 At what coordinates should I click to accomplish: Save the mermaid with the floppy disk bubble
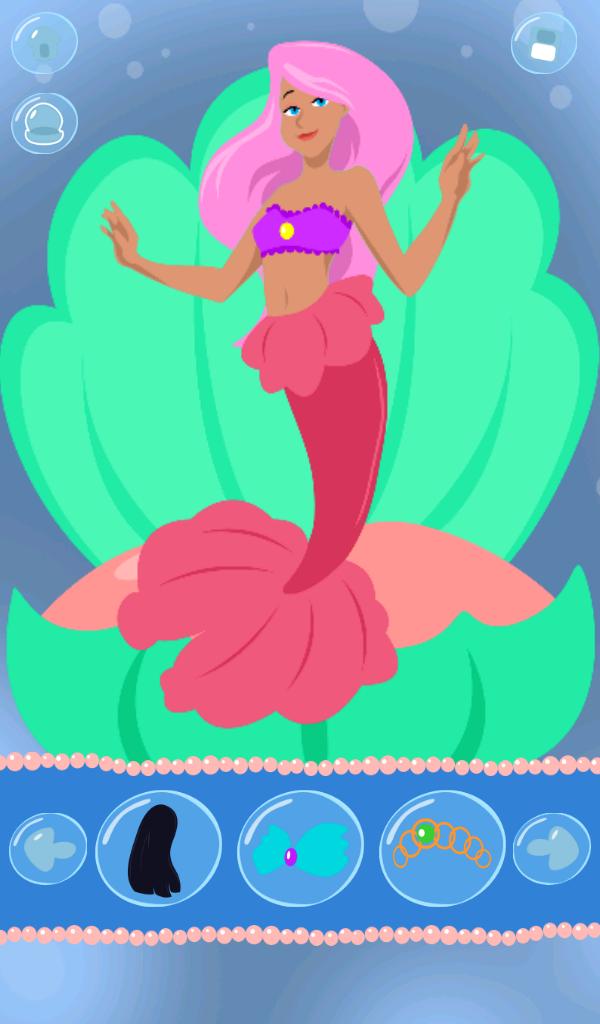click(x=544, y=42)
